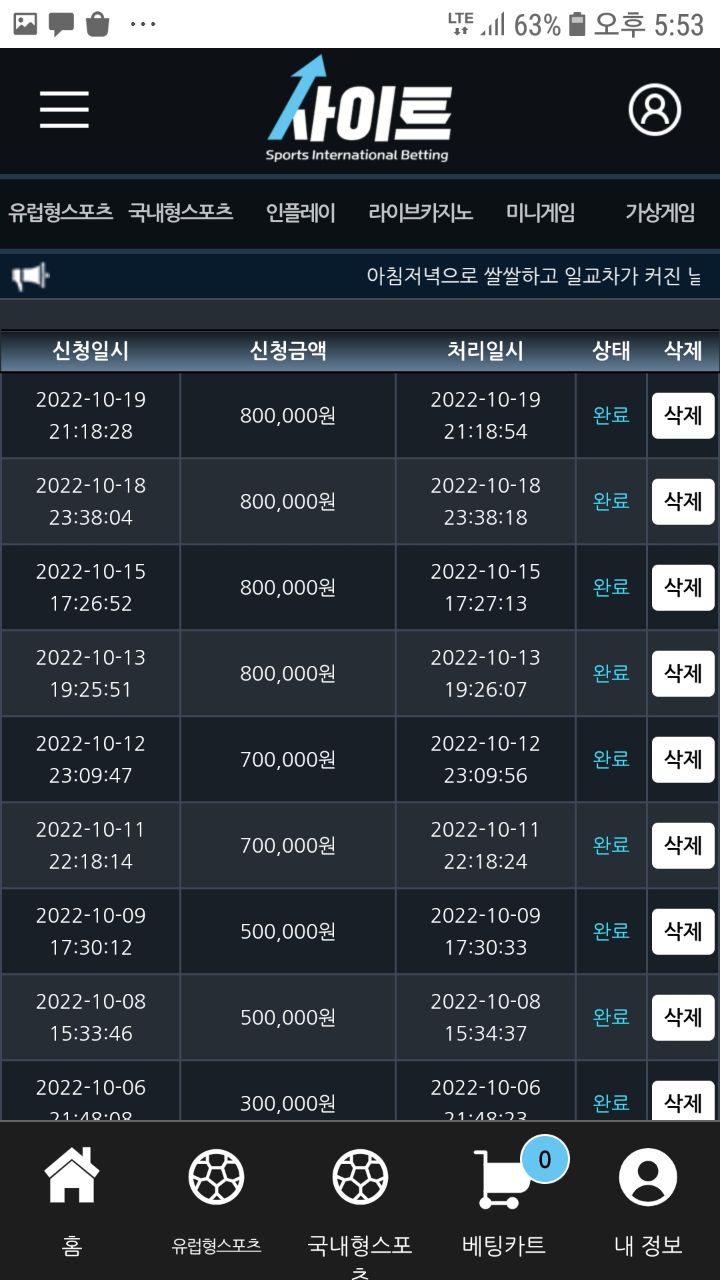Delete the 2022-10-09 500,000원 record
This screenshot has width=720, height=1280.
(683, 932)
